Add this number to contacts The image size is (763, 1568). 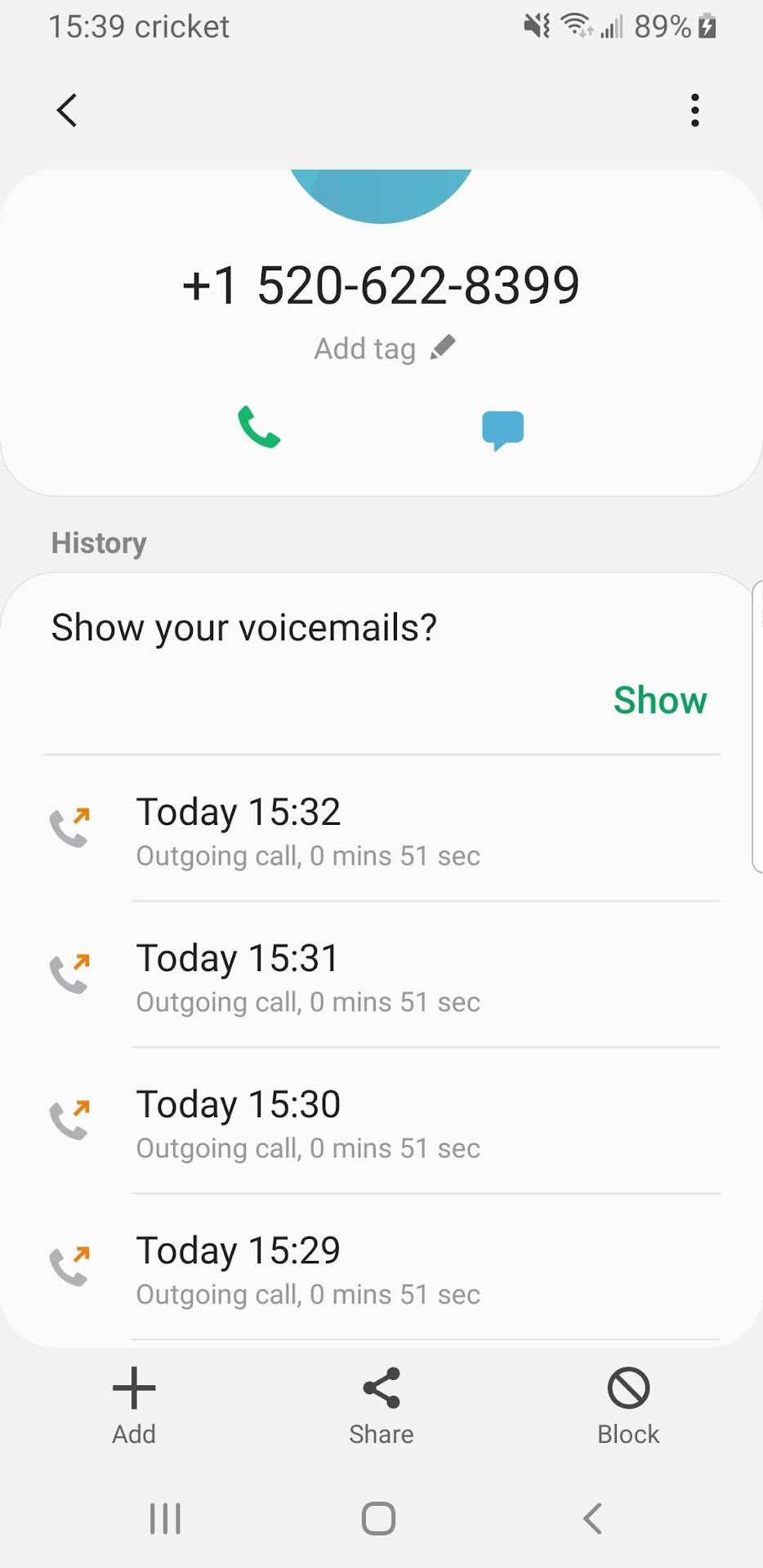point(134,1405)
